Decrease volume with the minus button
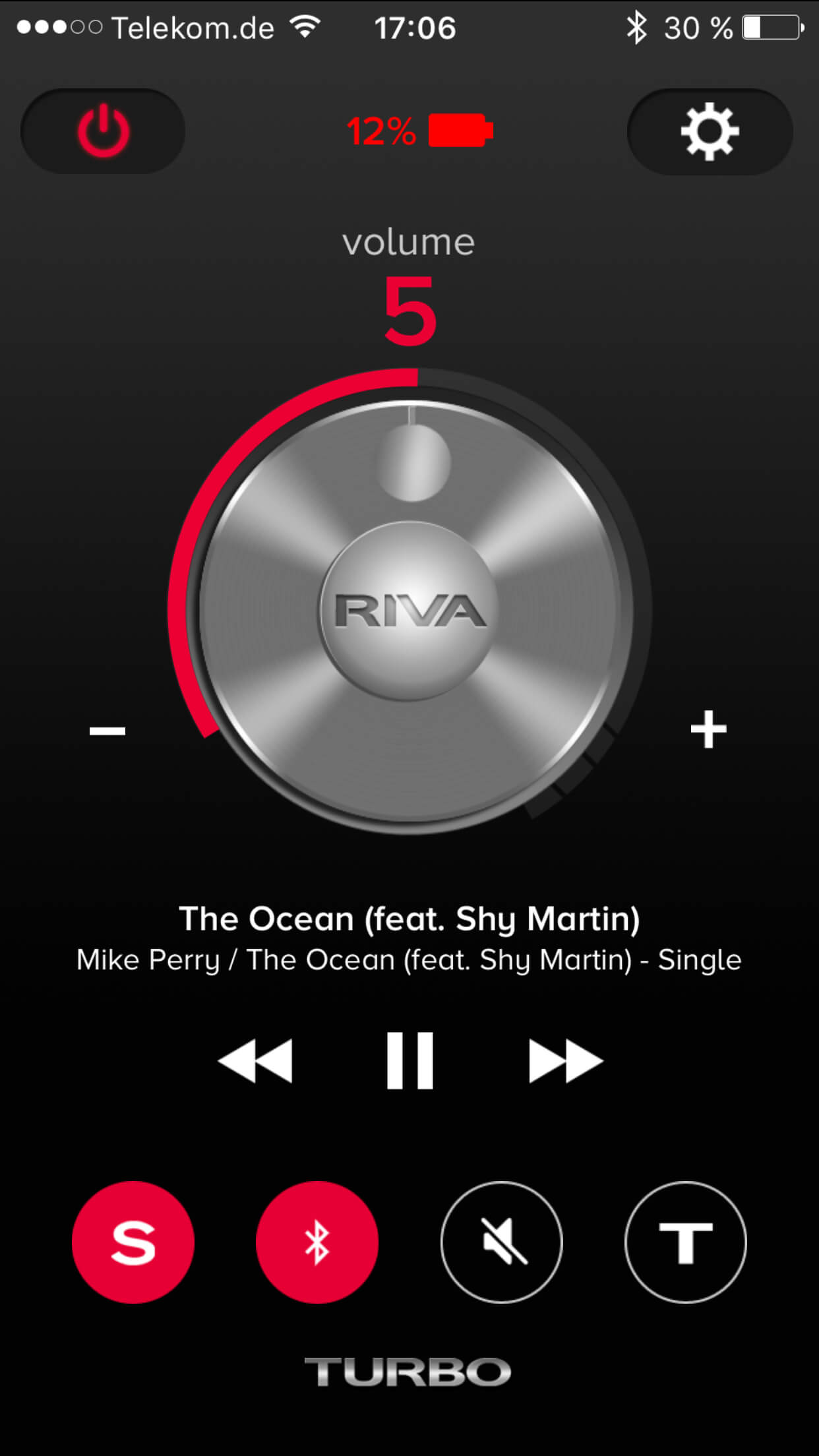Screen dimensions: 819x1456 [x=107, y=730]
